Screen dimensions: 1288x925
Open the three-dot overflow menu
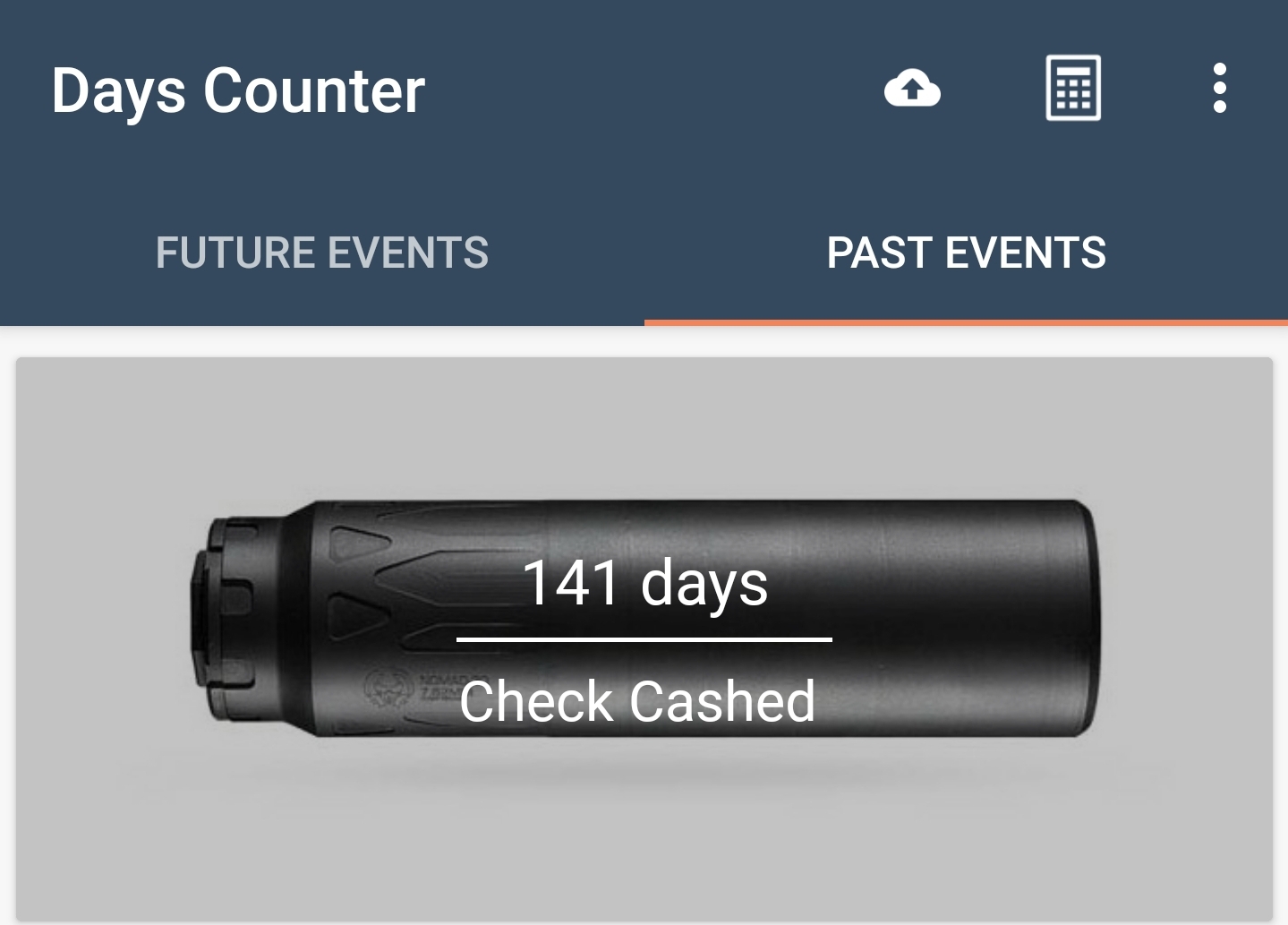coord(1219,89)
